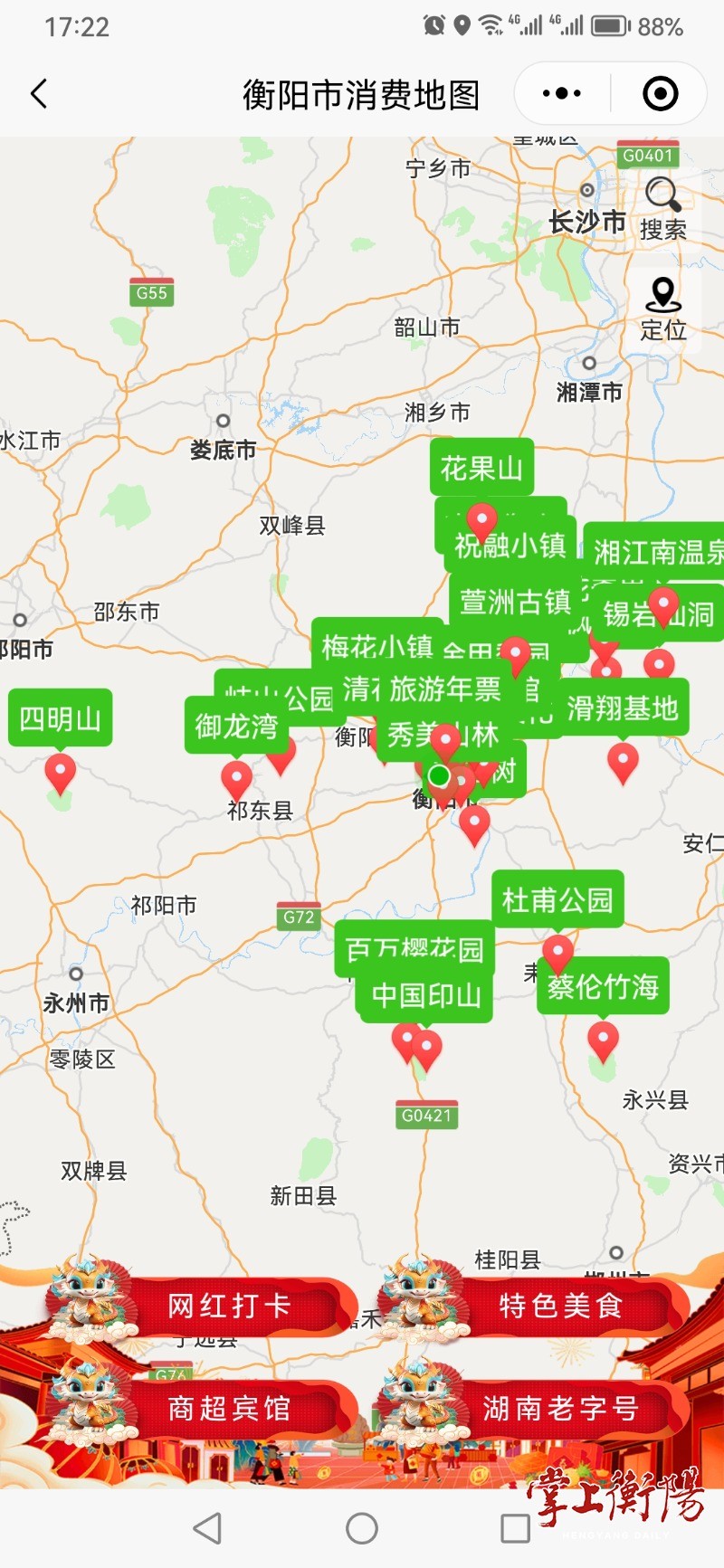Viewport: 724px width, 1568px height.
Task: Select the 花果山 map label
Action: click(481, 468)
